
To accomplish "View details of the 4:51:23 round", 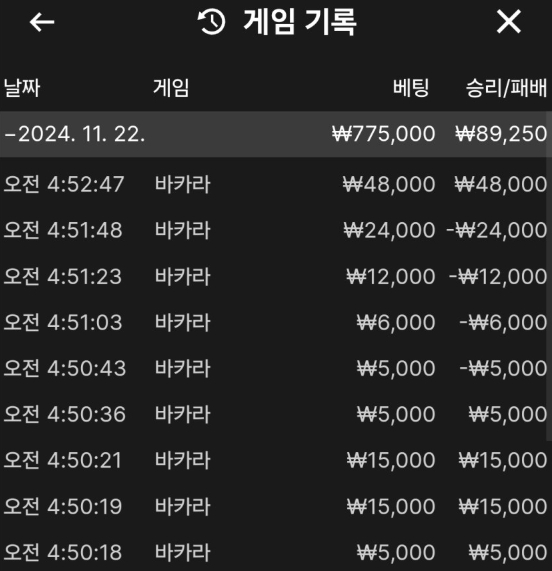I will [276, 276].
